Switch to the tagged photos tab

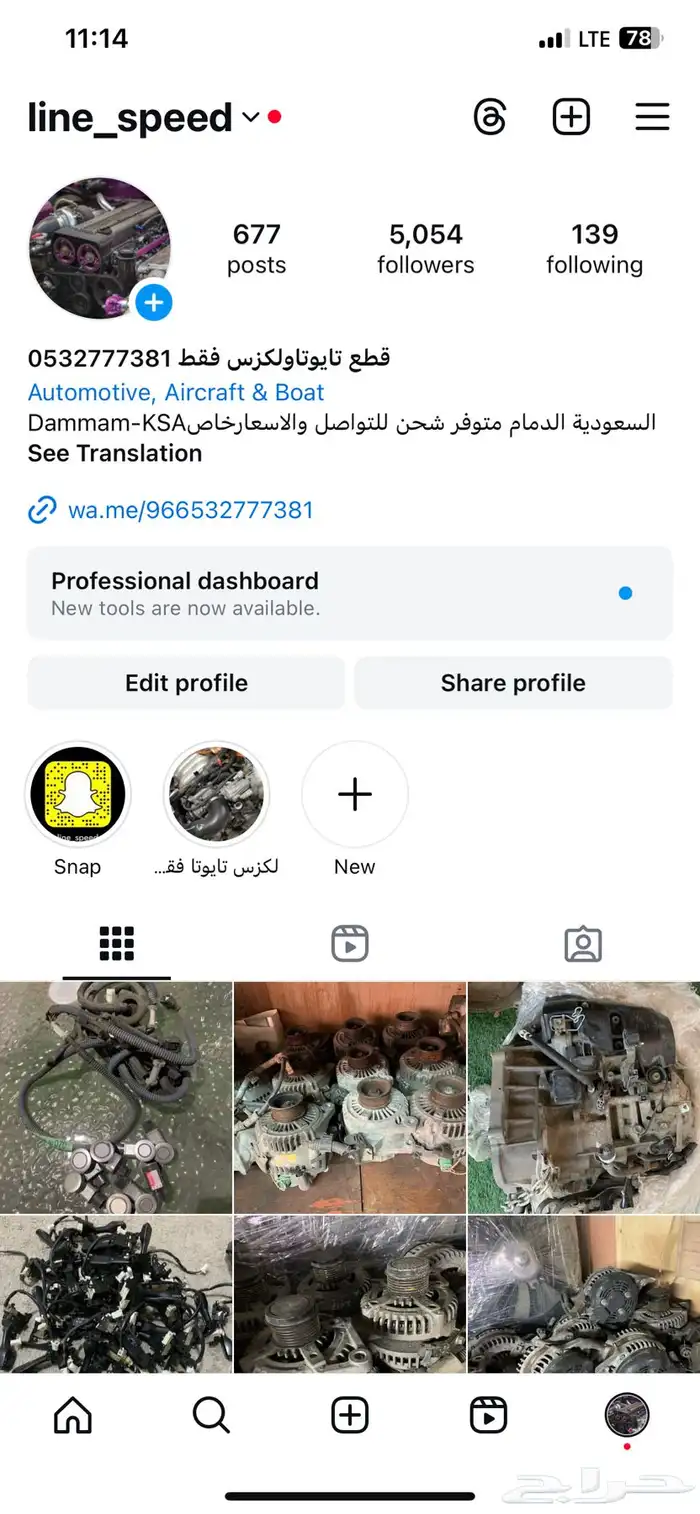tap(583, 944)
